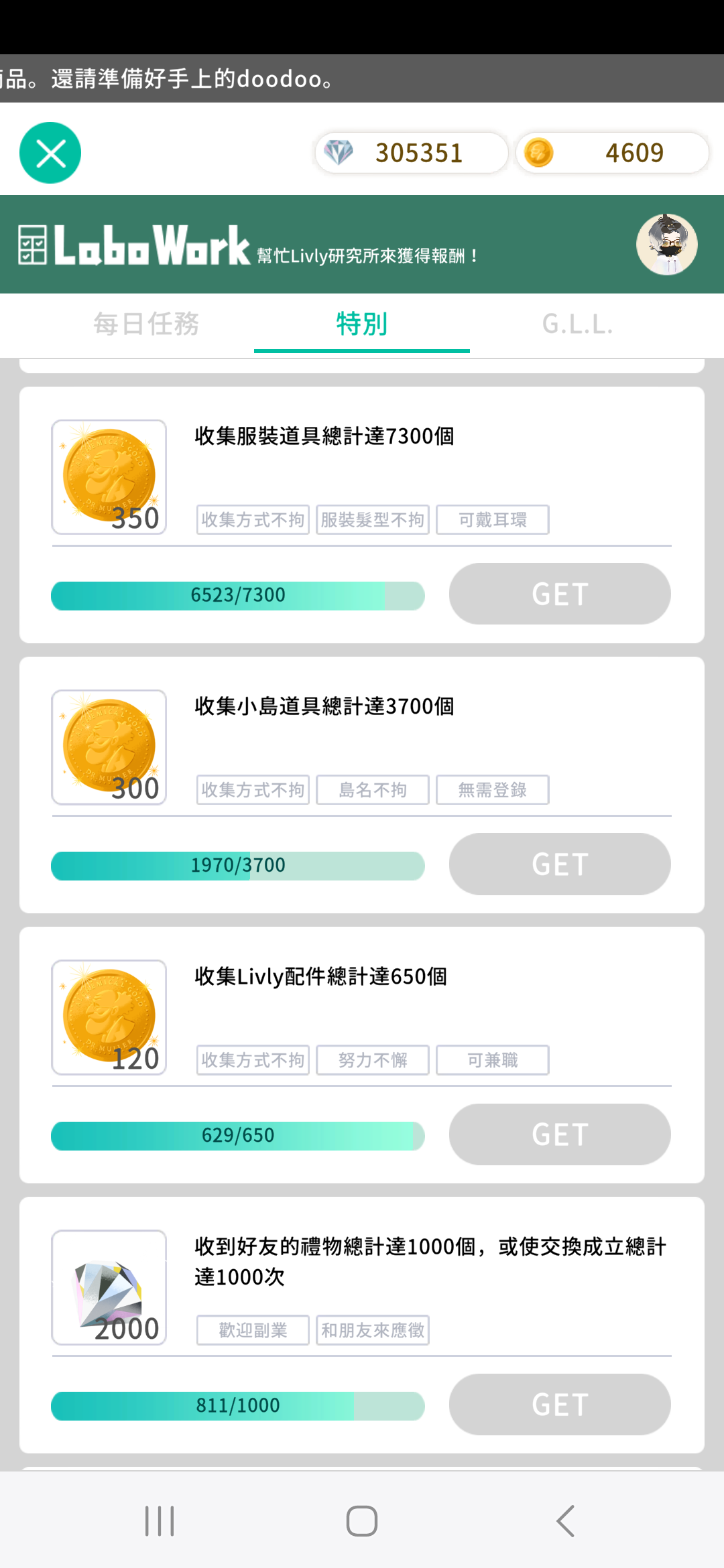The image size is (724, 1568).
Task: Close the LaboWork screen
Action: (x=50, y=153)
